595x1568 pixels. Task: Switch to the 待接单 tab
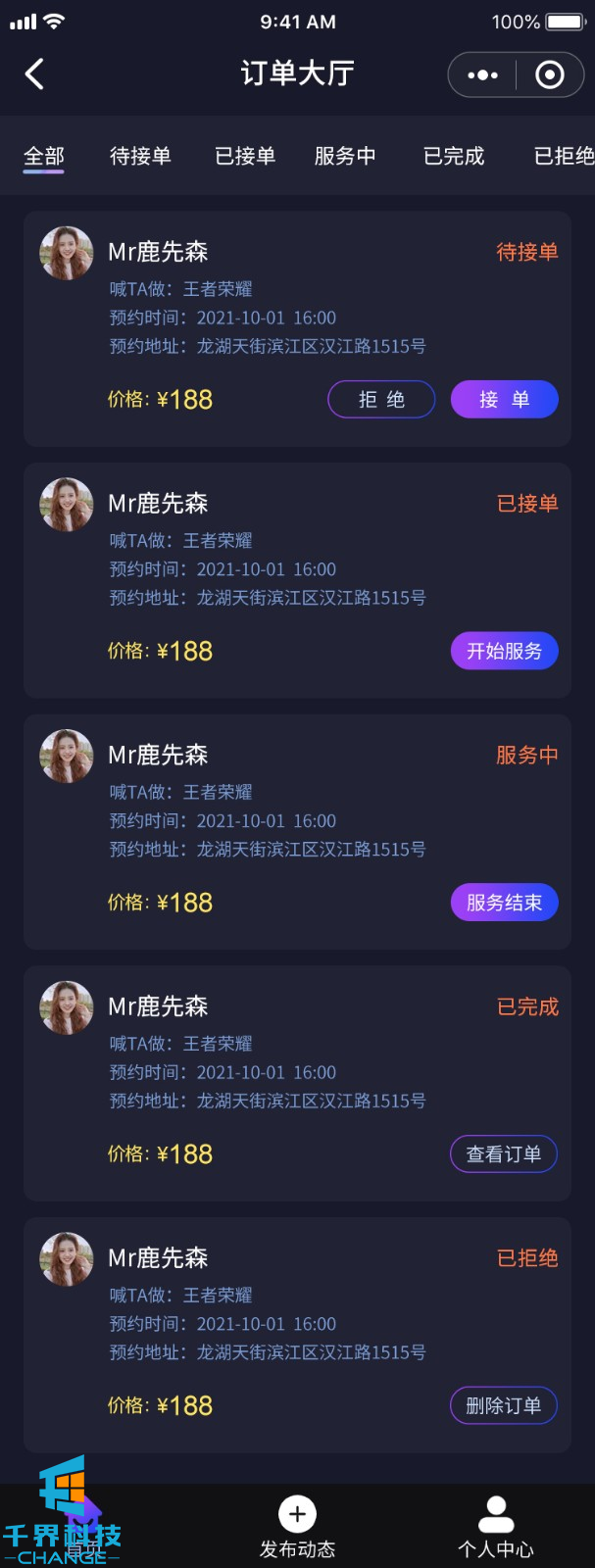[140, 156]
